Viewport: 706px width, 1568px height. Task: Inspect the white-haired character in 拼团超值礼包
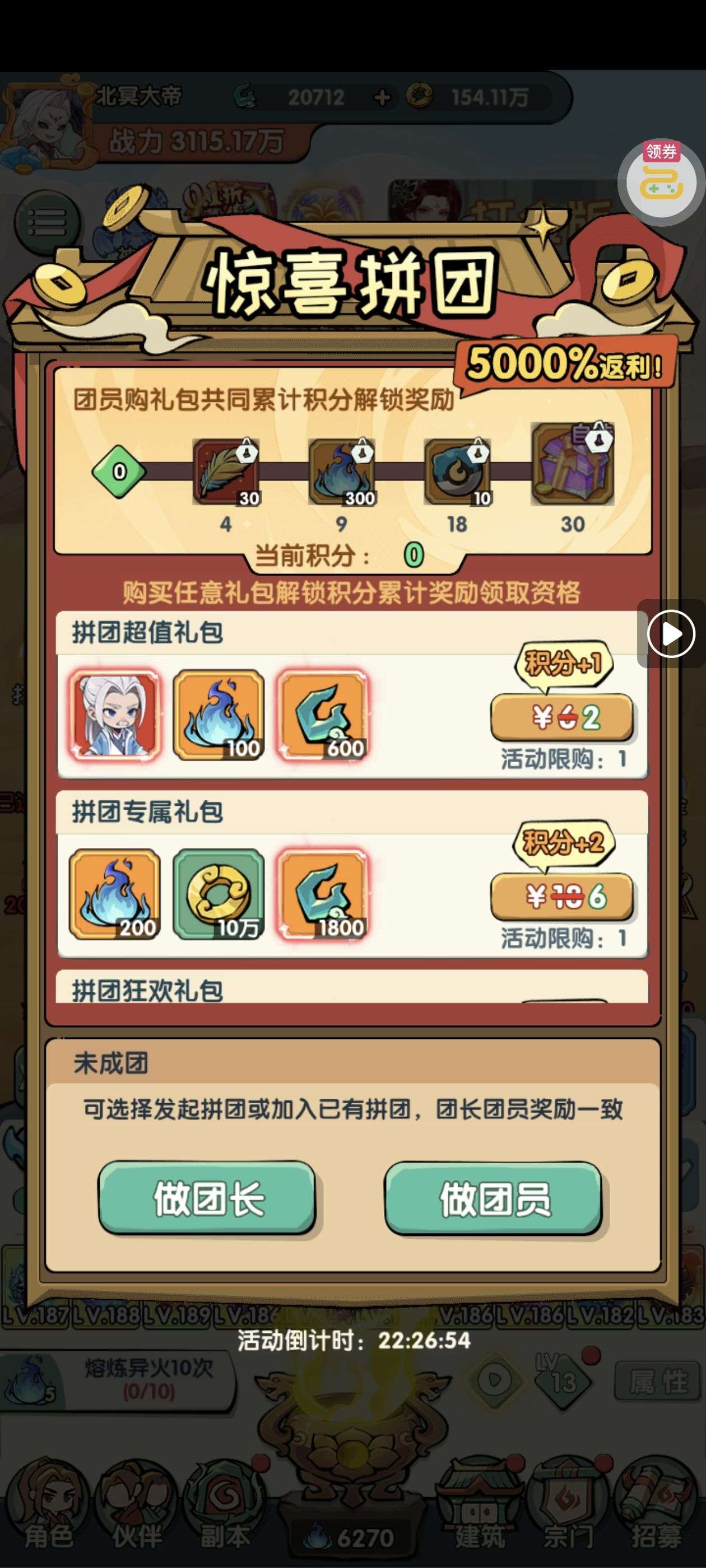115,715
